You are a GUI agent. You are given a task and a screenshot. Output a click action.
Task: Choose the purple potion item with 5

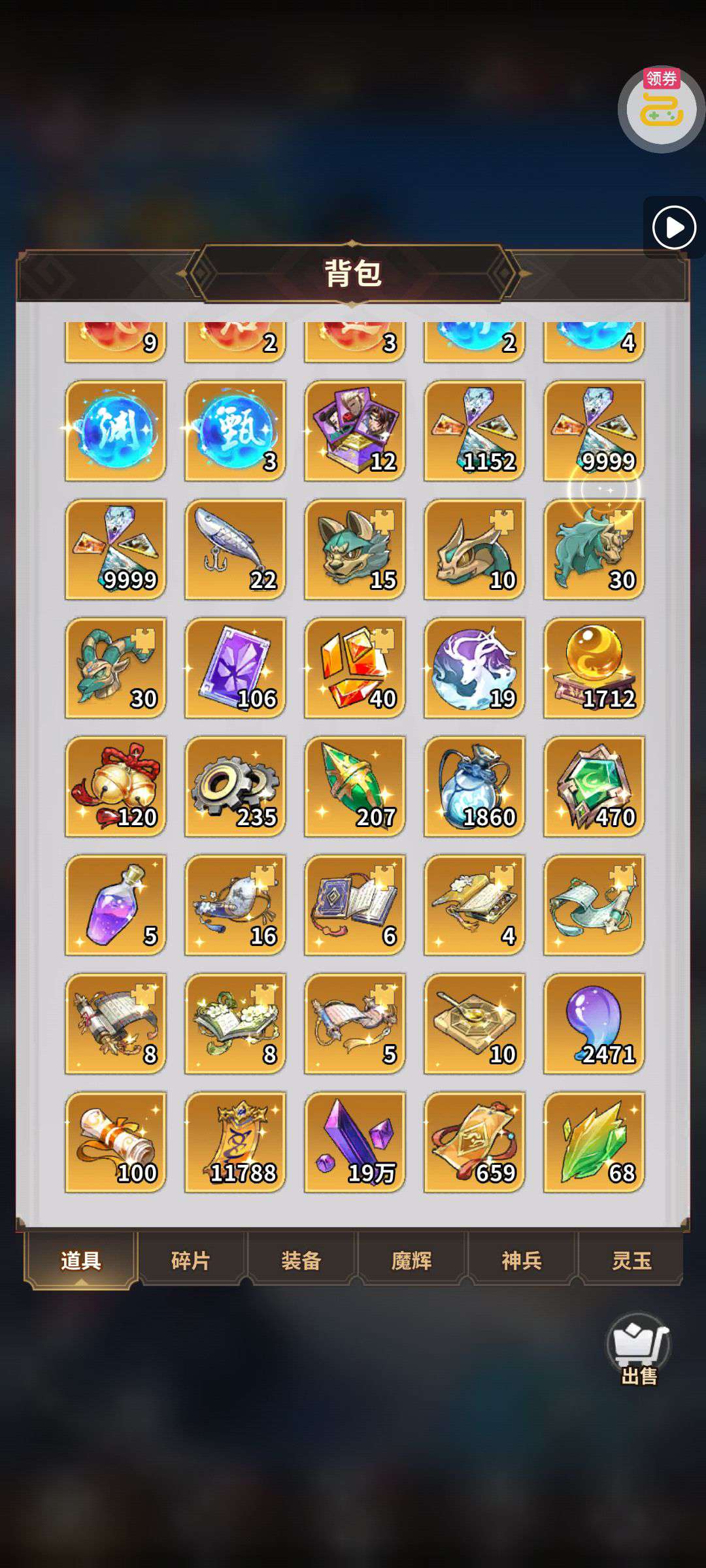(116, 905)
